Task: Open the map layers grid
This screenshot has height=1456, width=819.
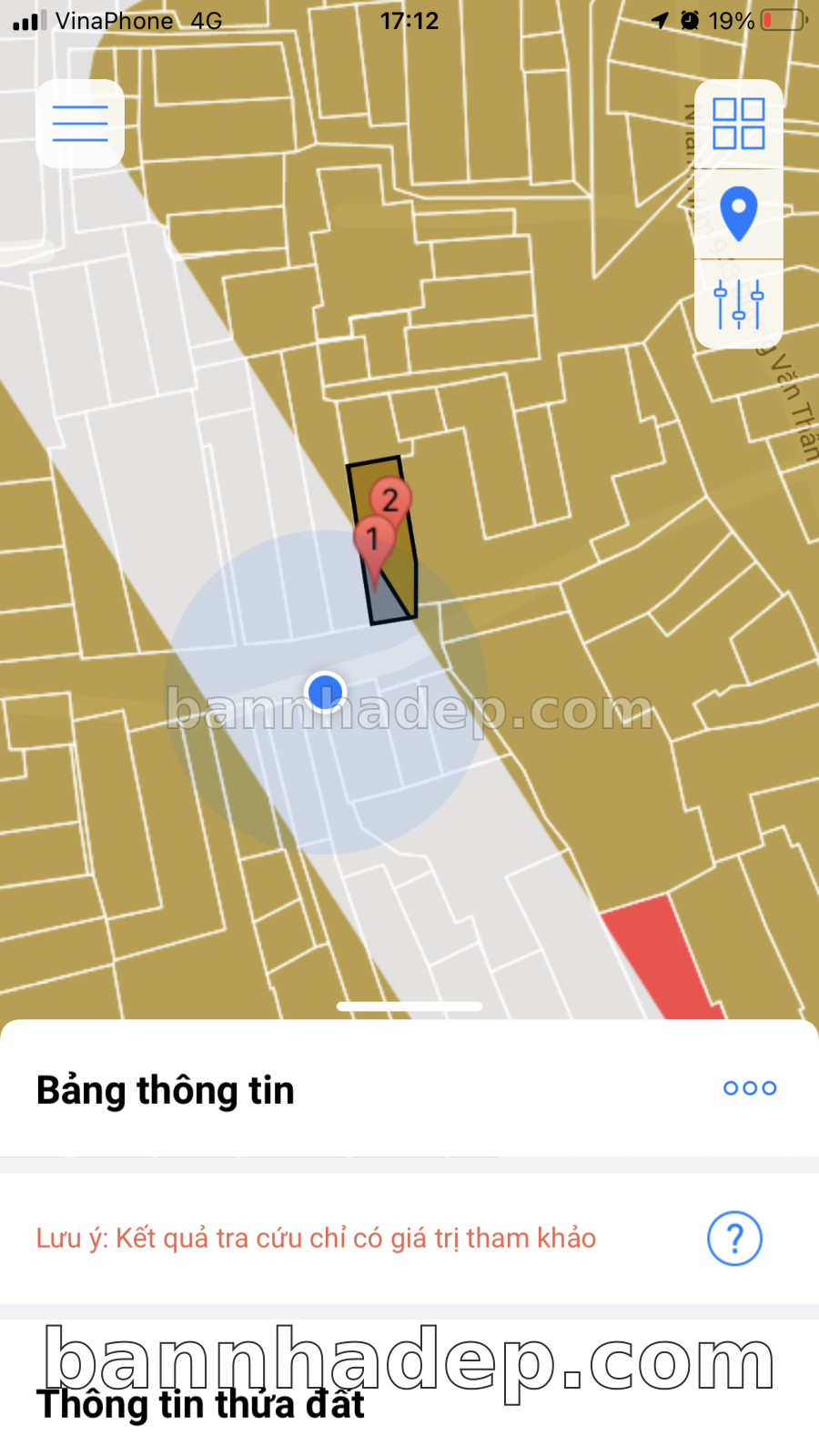Action: [738, 124]
